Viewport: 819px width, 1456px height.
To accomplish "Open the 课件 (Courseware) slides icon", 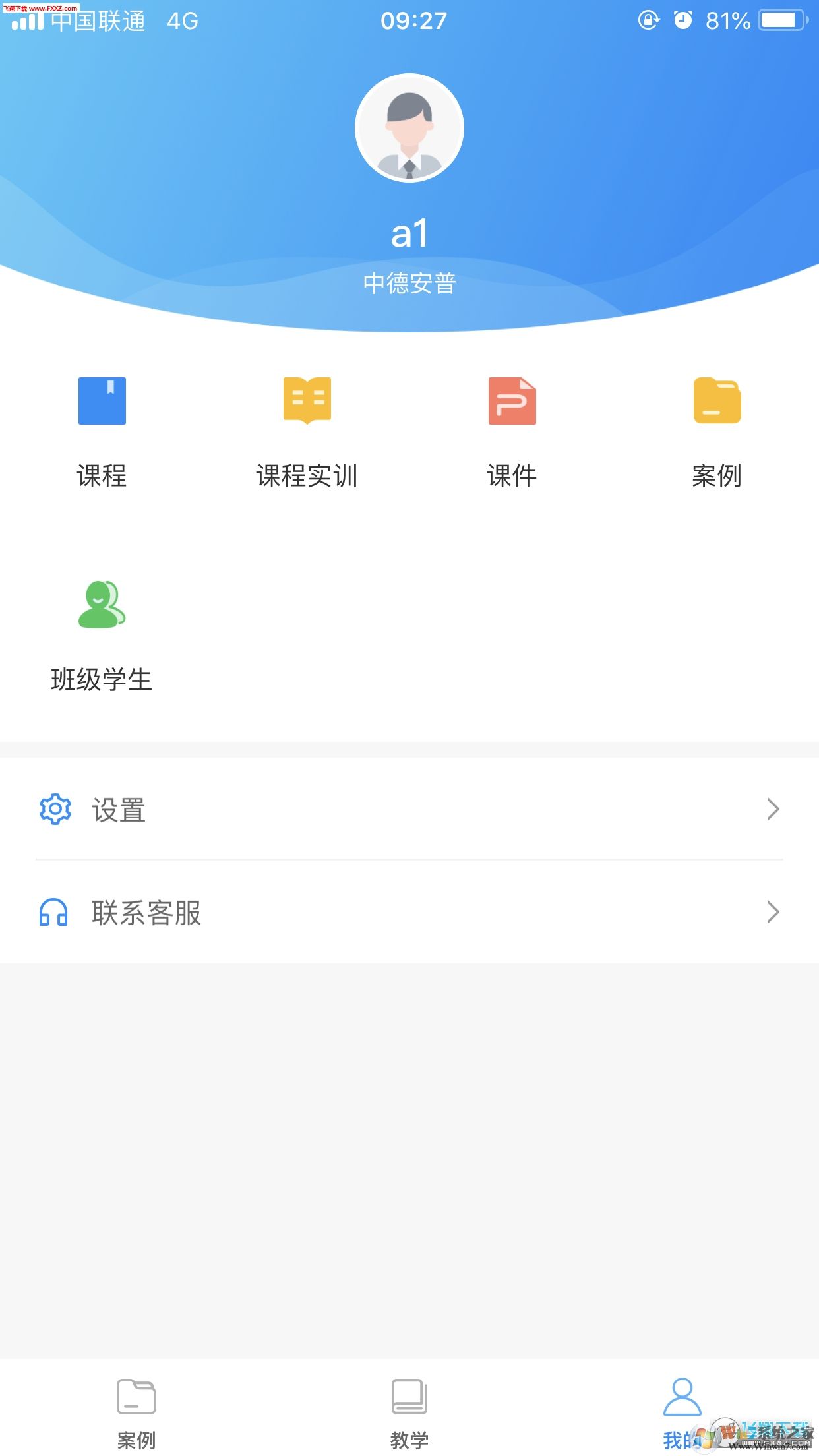I will click(x=512, y=400).
